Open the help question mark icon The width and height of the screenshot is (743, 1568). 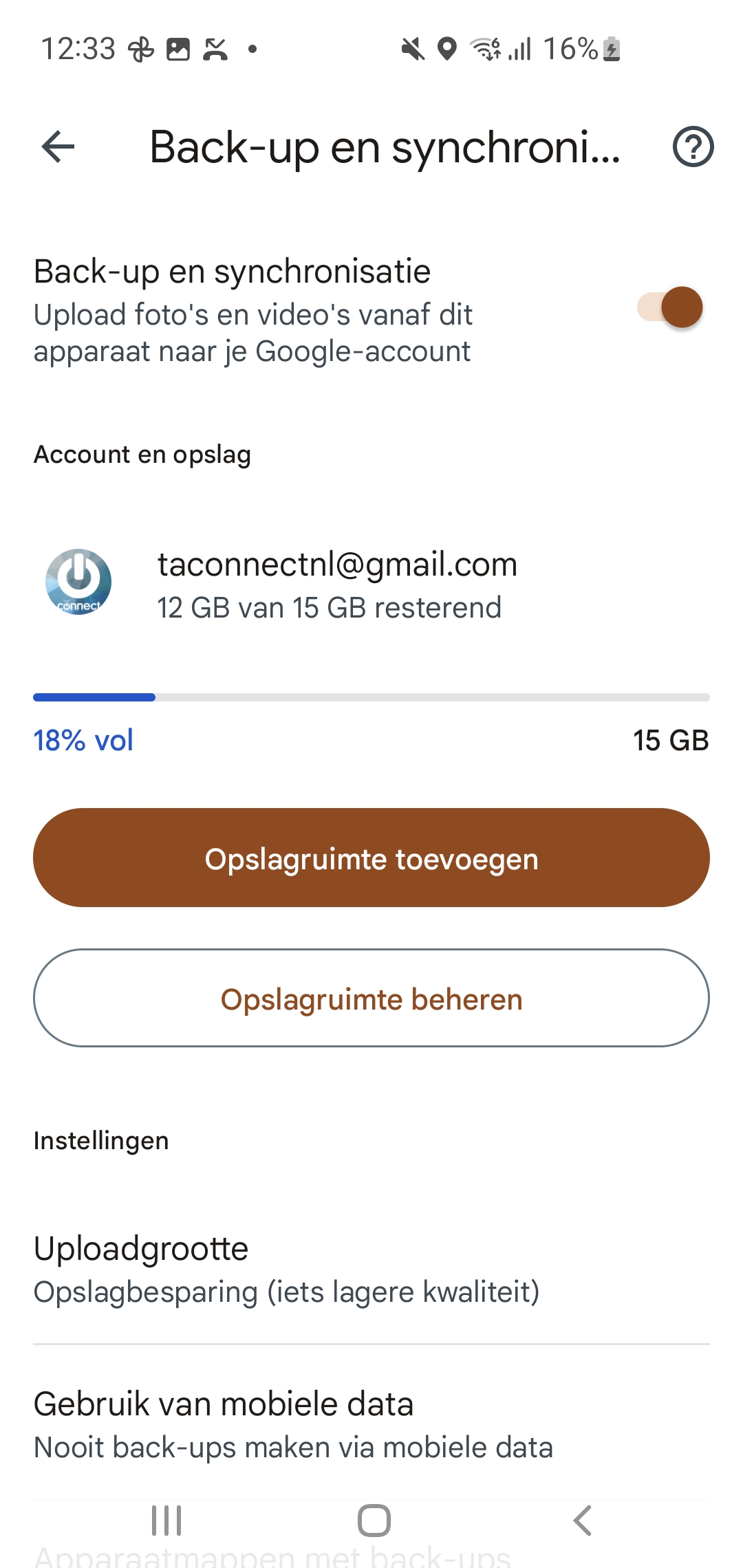click(x=692, y=146)
